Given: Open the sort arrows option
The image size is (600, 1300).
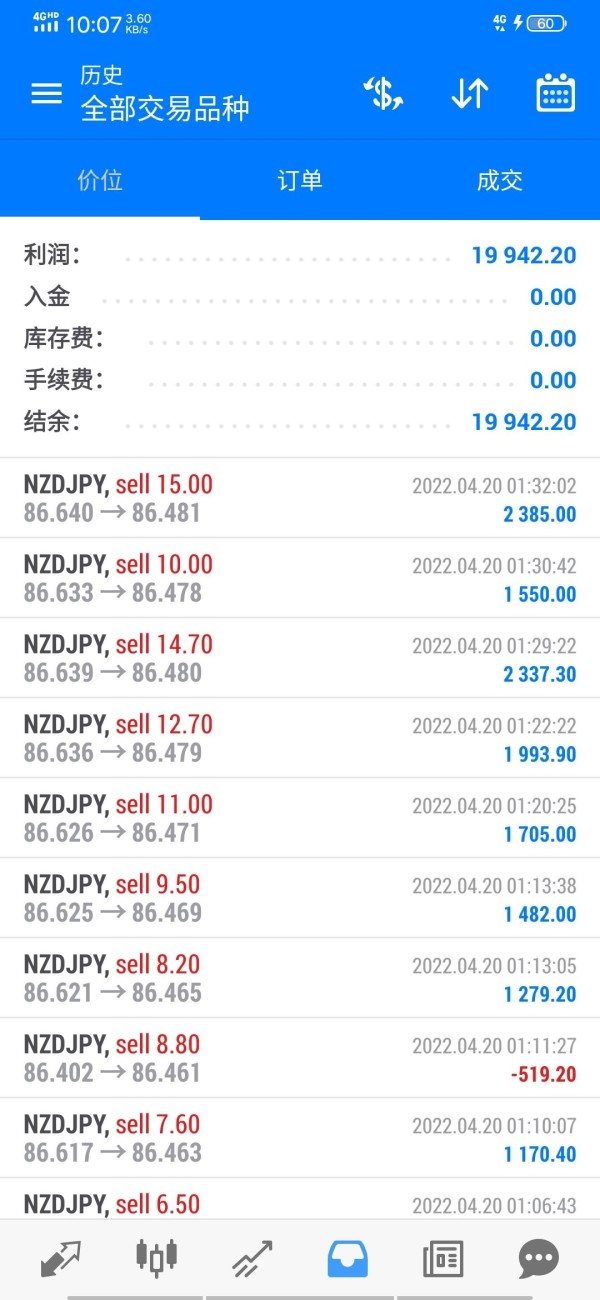Looking at the screenshot, I should (469, 94).
